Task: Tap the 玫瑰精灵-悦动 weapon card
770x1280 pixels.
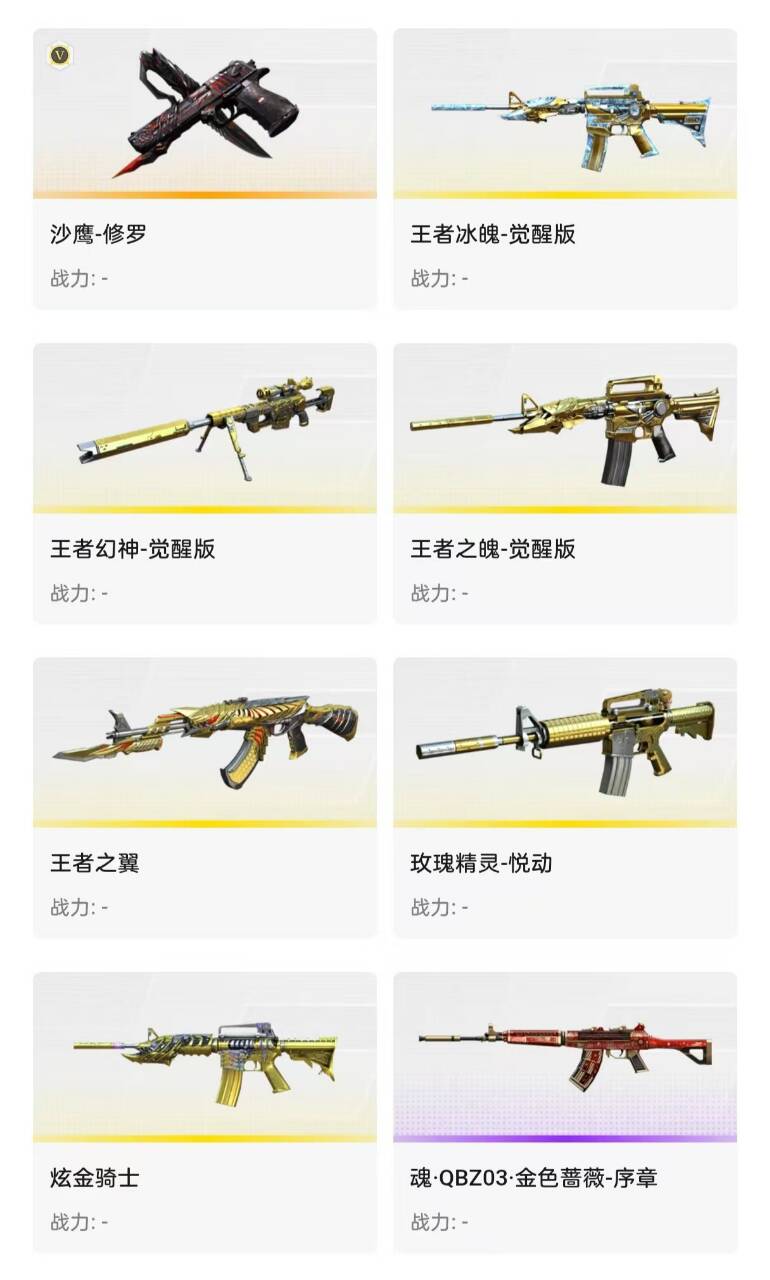Action: coord(565,798)
